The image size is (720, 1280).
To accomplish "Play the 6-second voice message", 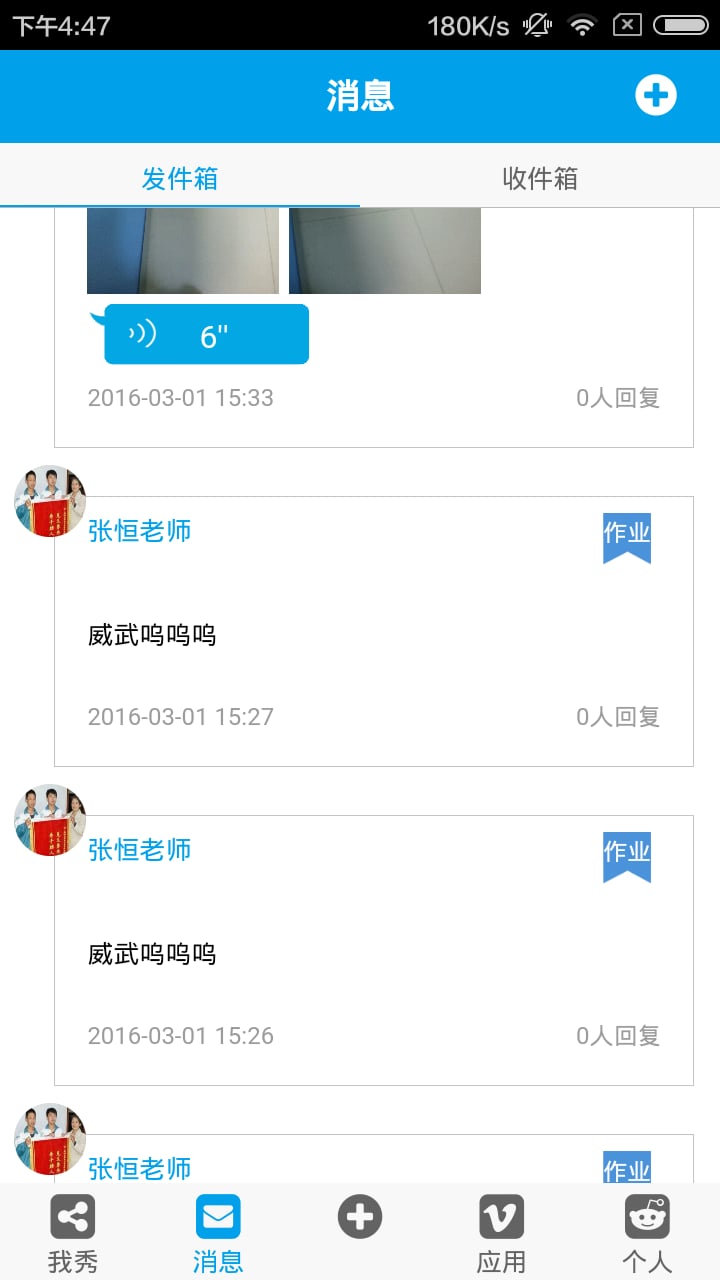I will [206, 335].
